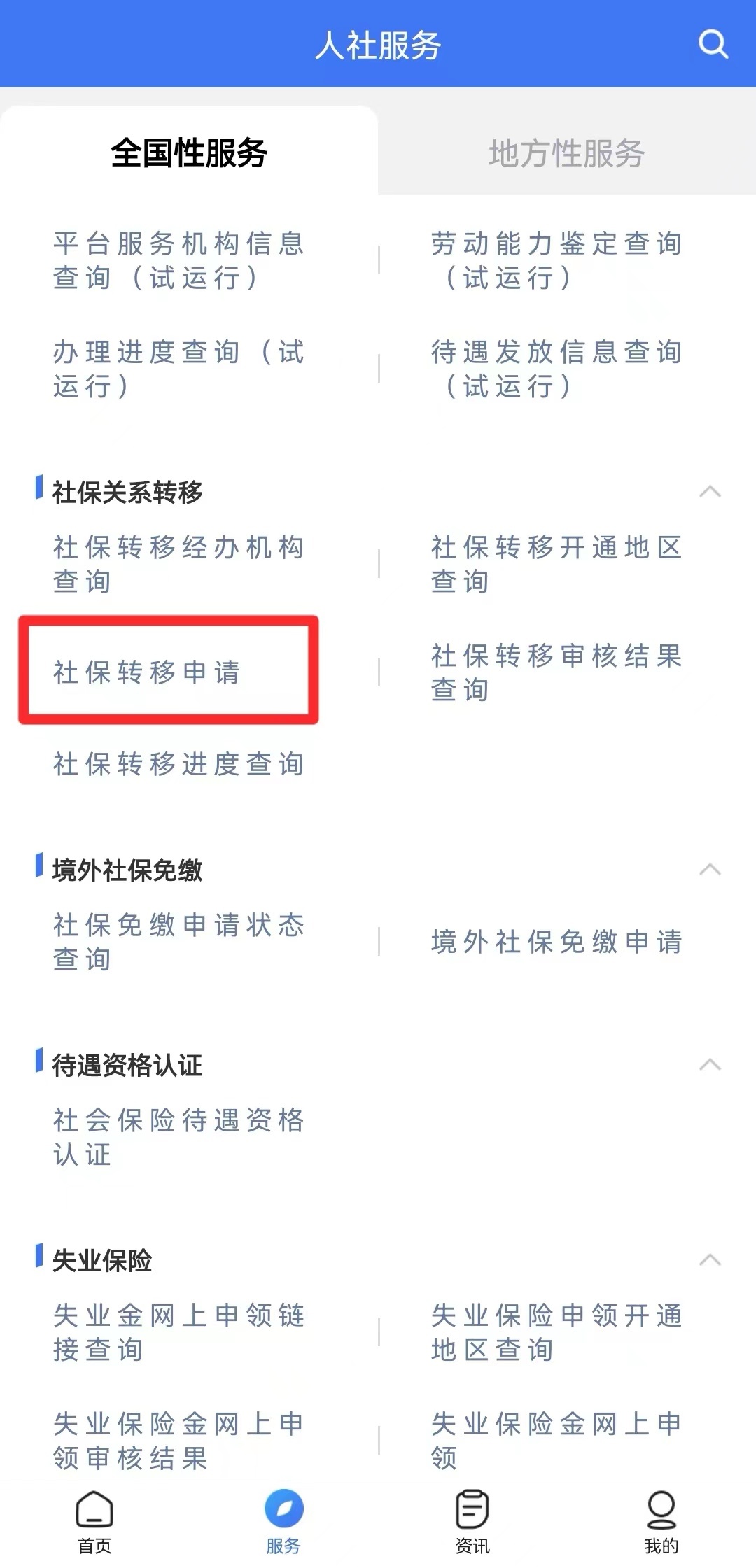The height and width of the screenshot is (1568, 756).
Task: Open 我的 profile tab
Action: tap(661, 1522)
